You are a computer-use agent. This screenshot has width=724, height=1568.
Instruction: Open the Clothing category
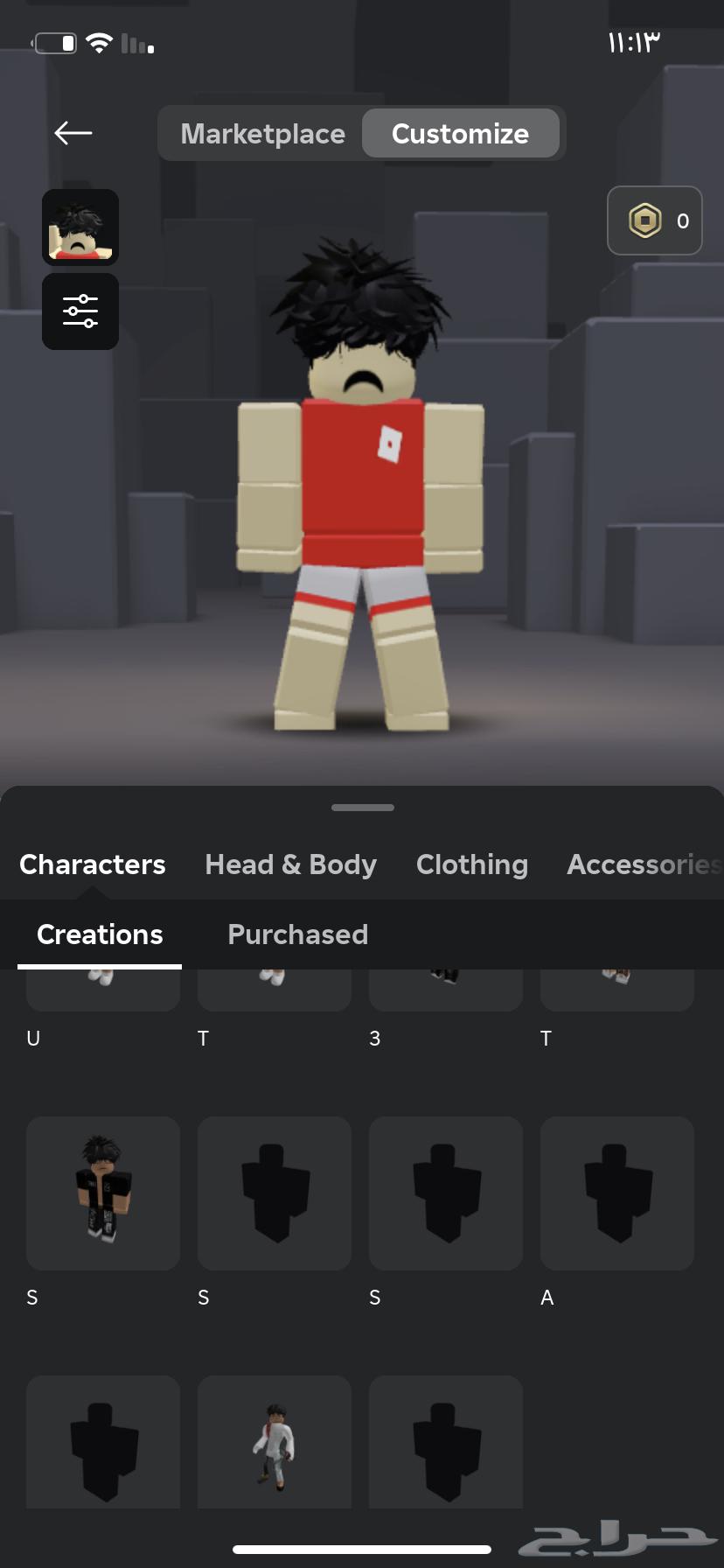[472, 864]
